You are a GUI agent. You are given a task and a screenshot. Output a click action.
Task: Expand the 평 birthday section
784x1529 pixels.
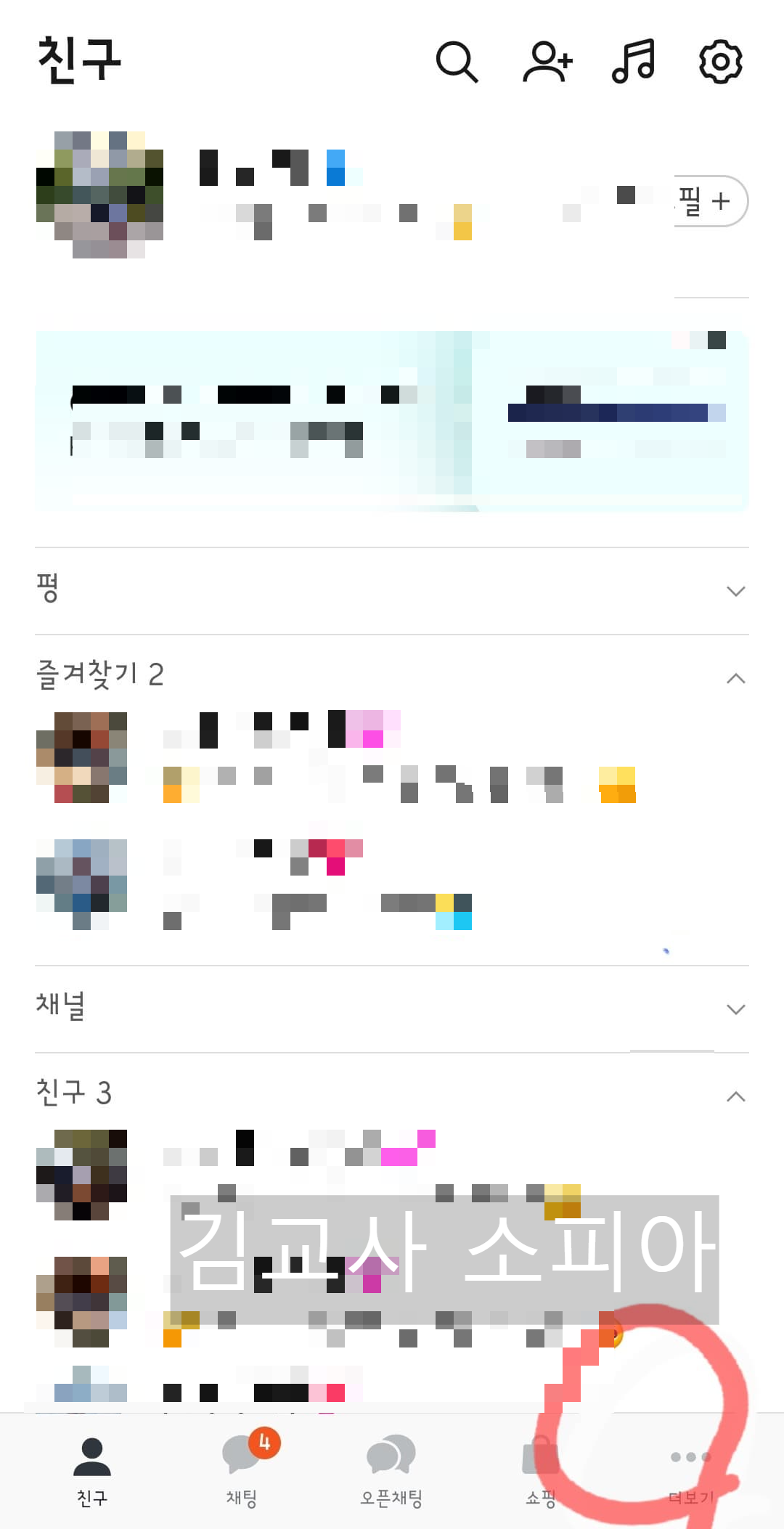(736, 590)
